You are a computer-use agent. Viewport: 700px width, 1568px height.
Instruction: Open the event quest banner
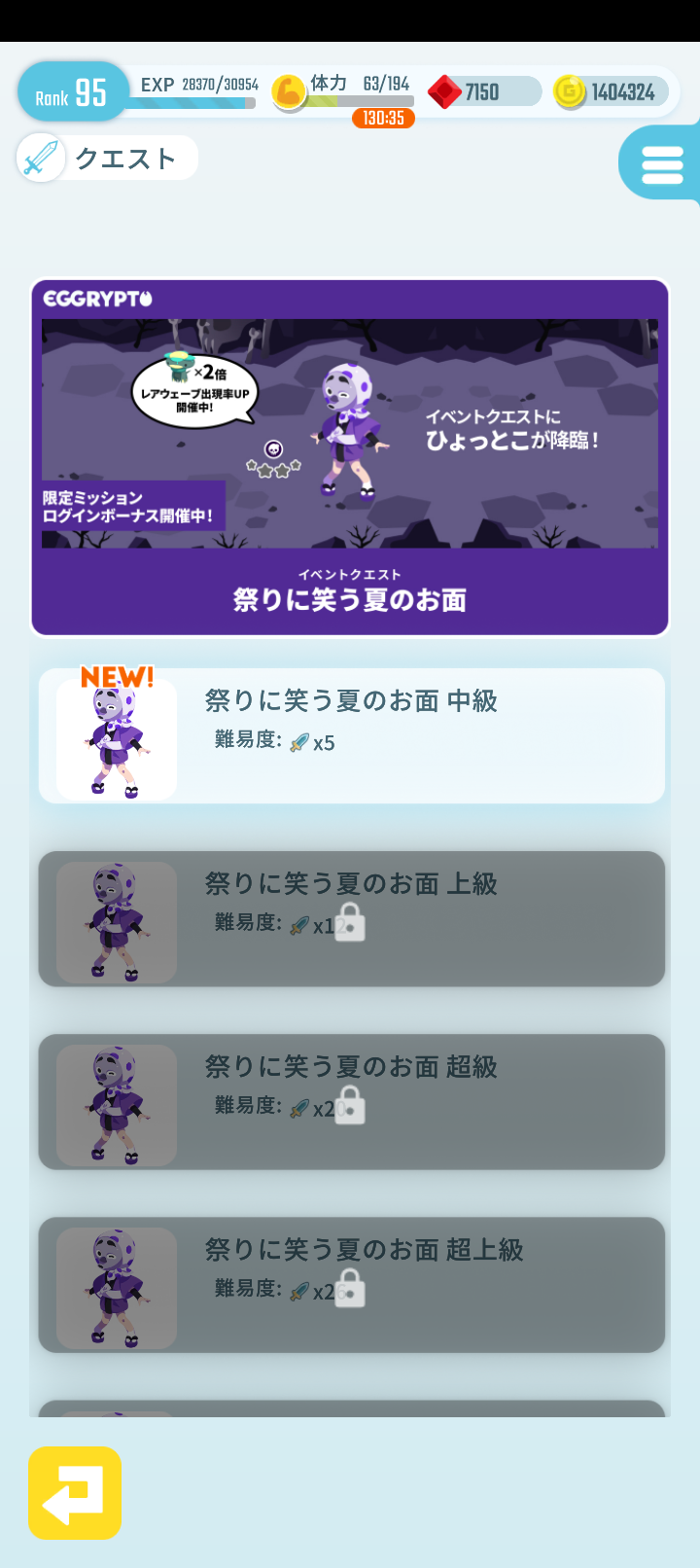[x=350, y=455]
